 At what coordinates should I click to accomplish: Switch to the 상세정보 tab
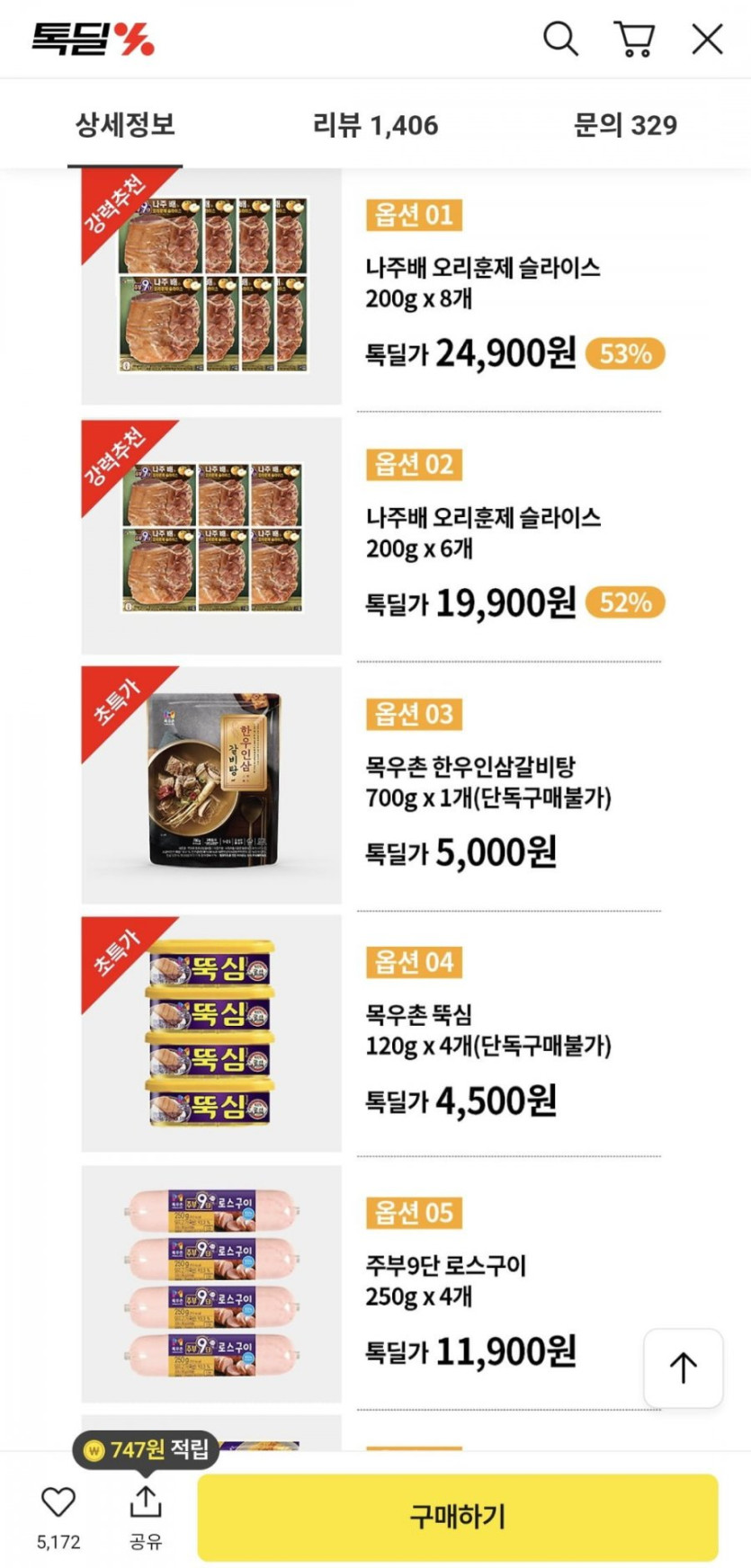coord(125,125)
